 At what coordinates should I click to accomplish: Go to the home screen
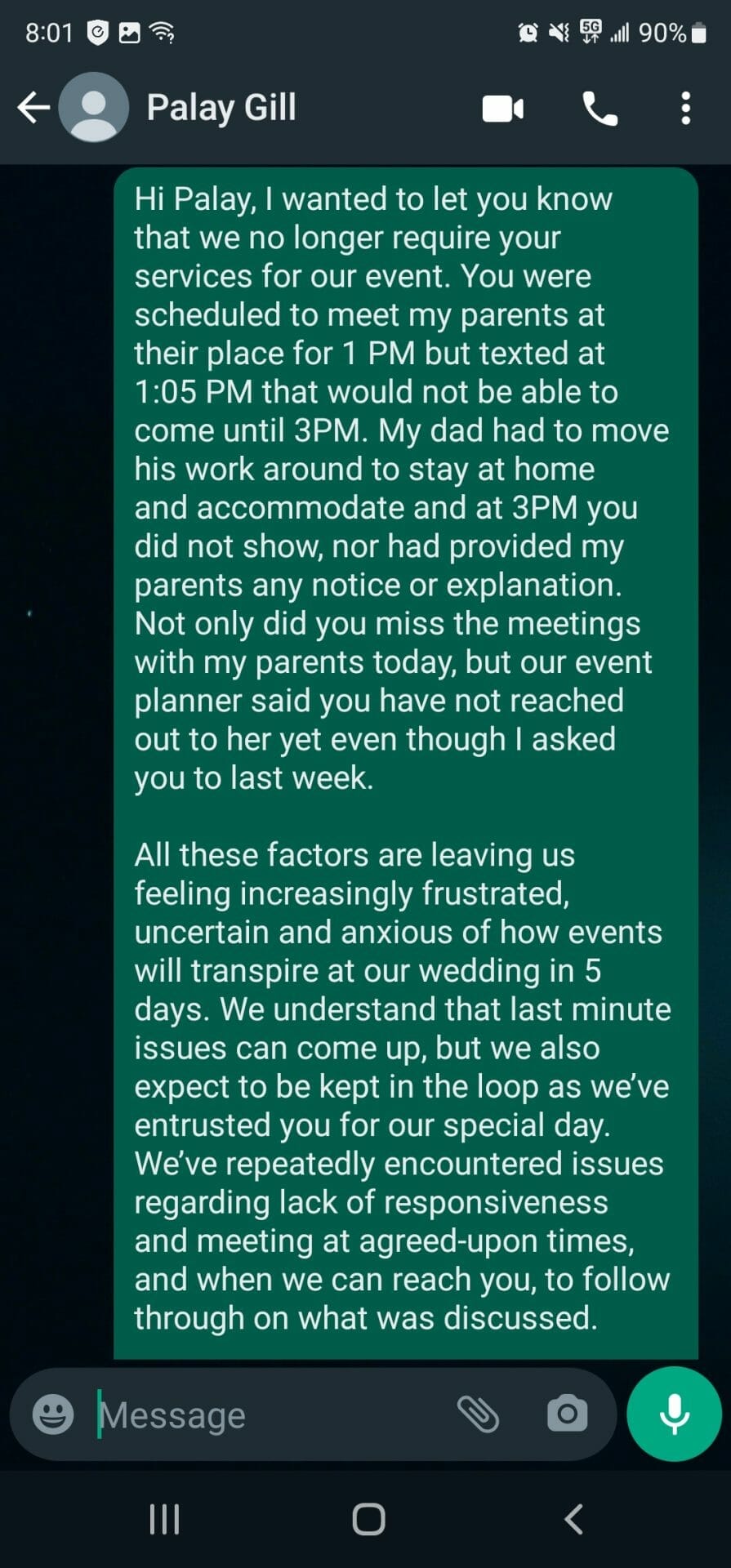[x=368, y=1520]
